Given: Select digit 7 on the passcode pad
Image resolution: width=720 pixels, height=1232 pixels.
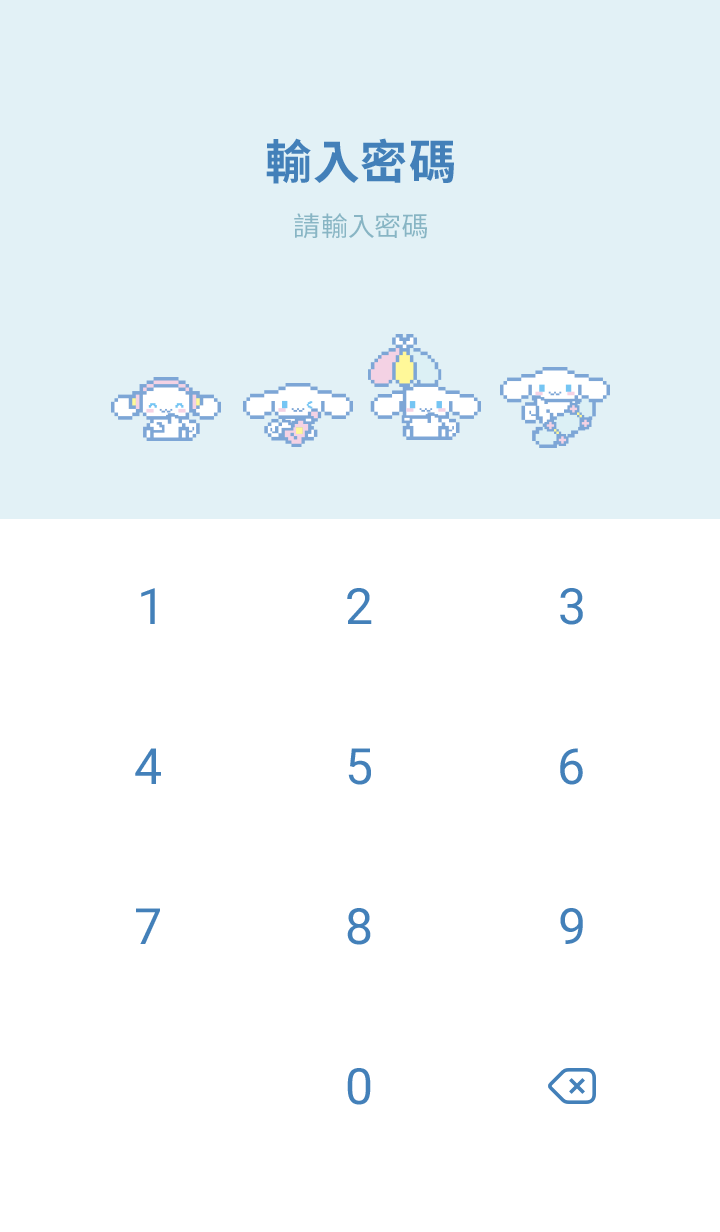Looking at the screenshot, I should pos(148,927).
